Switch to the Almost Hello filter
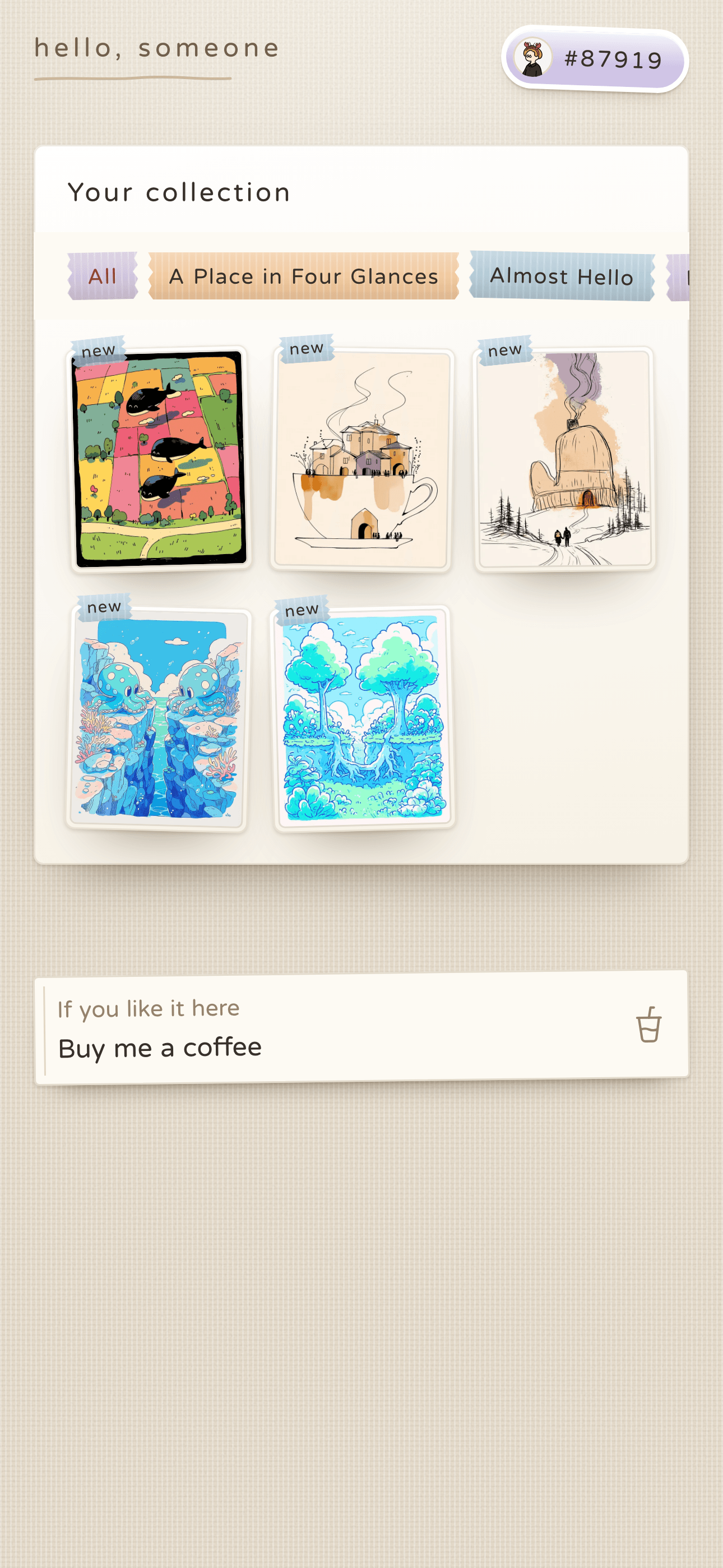This screenshot has width=723, height=1568. pos(562,276)
